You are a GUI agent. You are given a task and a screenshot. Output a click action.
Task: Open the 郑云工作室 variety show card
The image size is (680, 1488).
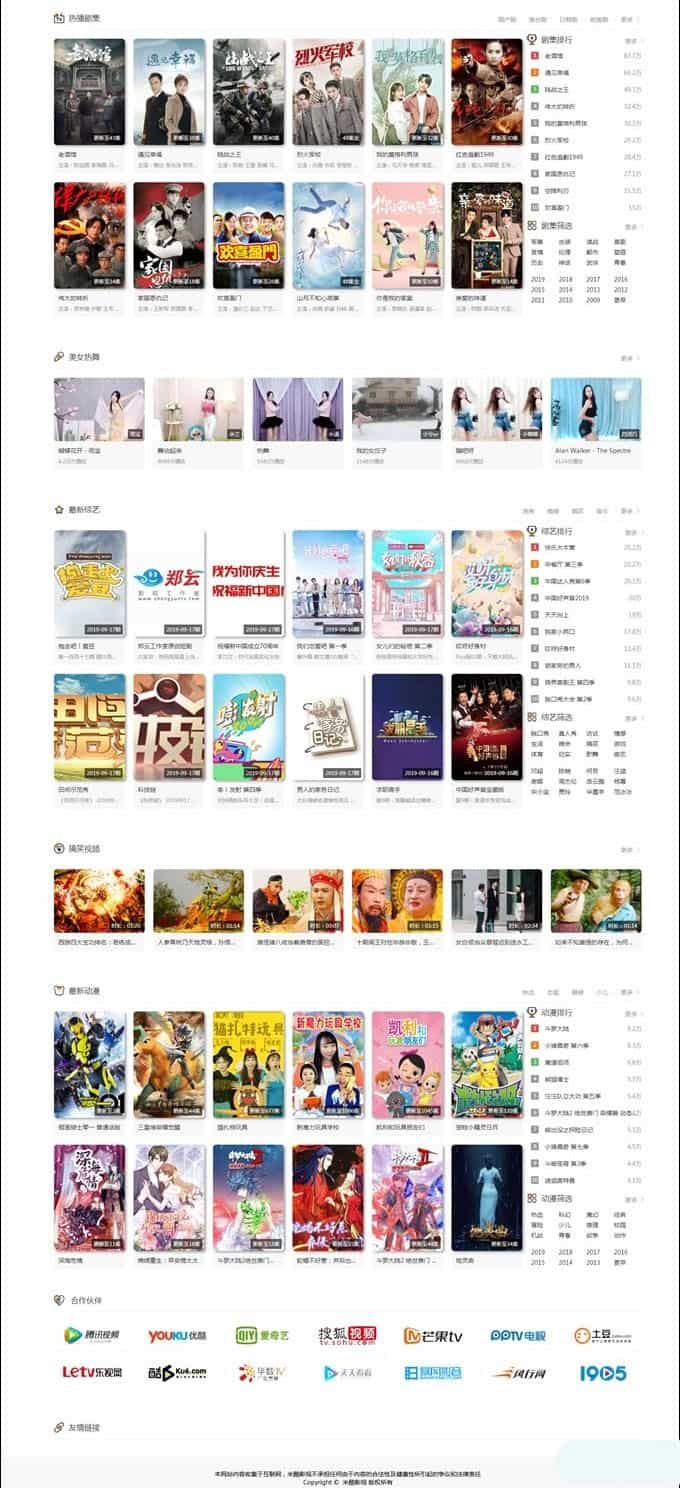click(x=169, y=583)
